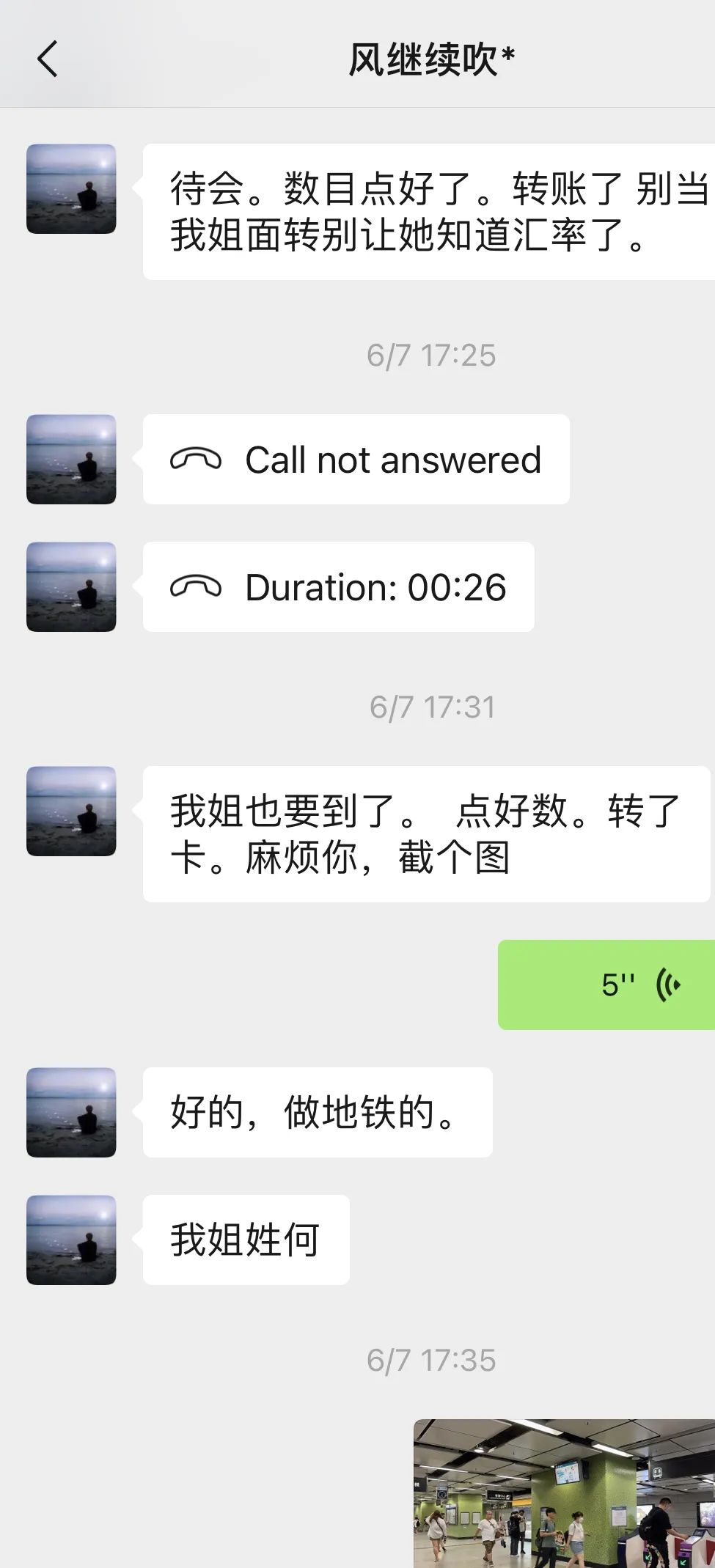Image resolution: width=715 pixels, height=1568 pixels.
Task: Open the subway station photo
Action: click(x=564, y=1492)
